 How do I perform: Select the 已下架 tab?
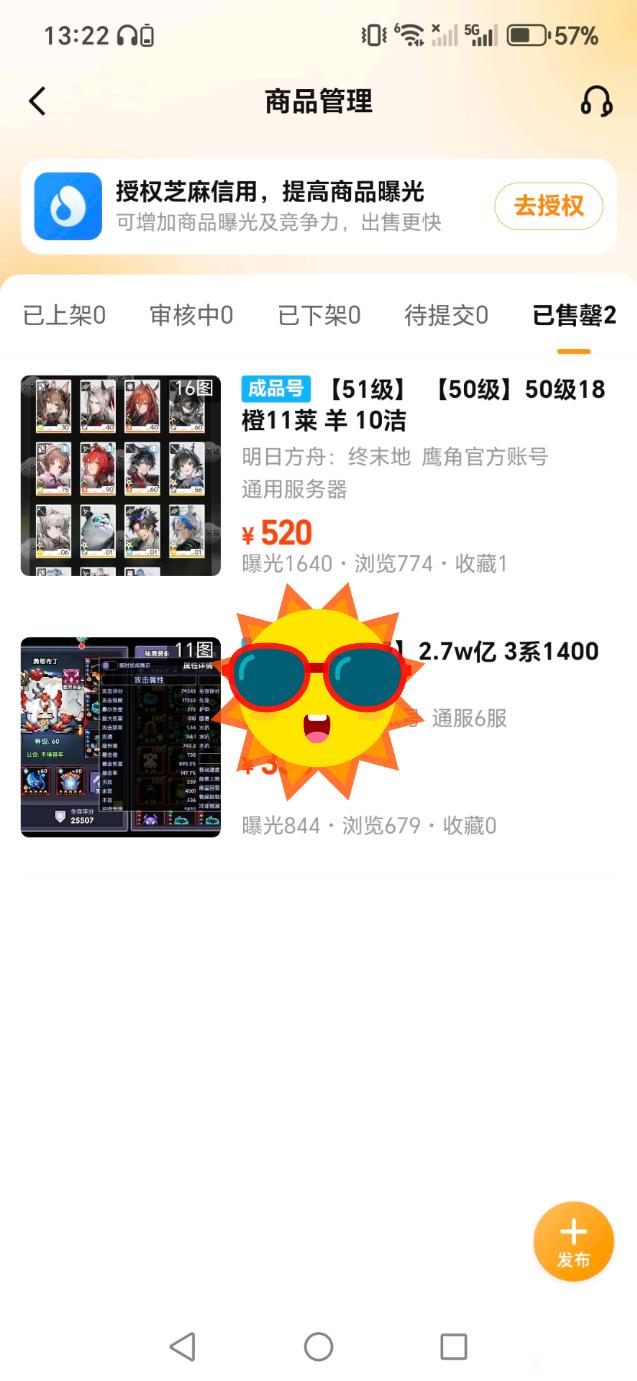(319, 316)
